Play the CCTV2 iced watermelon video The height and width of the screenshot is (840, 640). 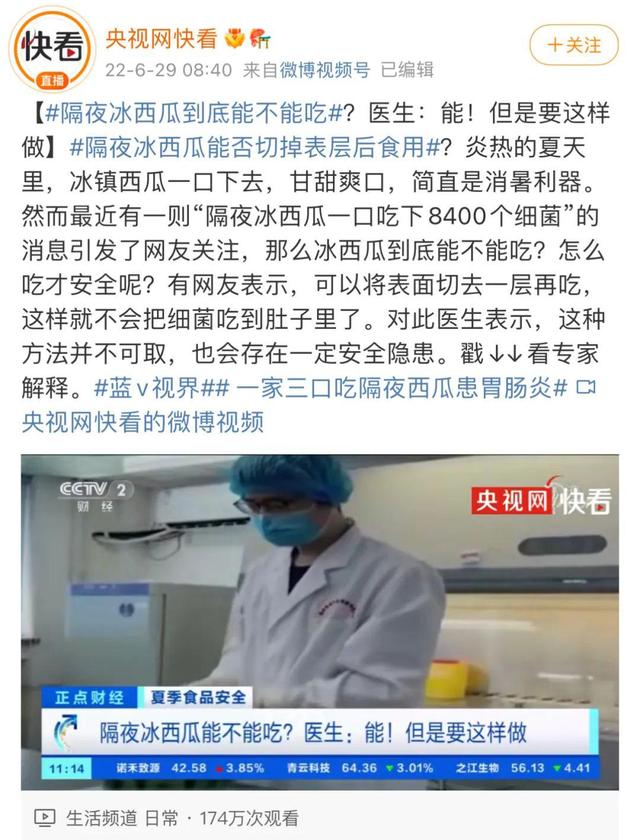click(x=320, y=618)
